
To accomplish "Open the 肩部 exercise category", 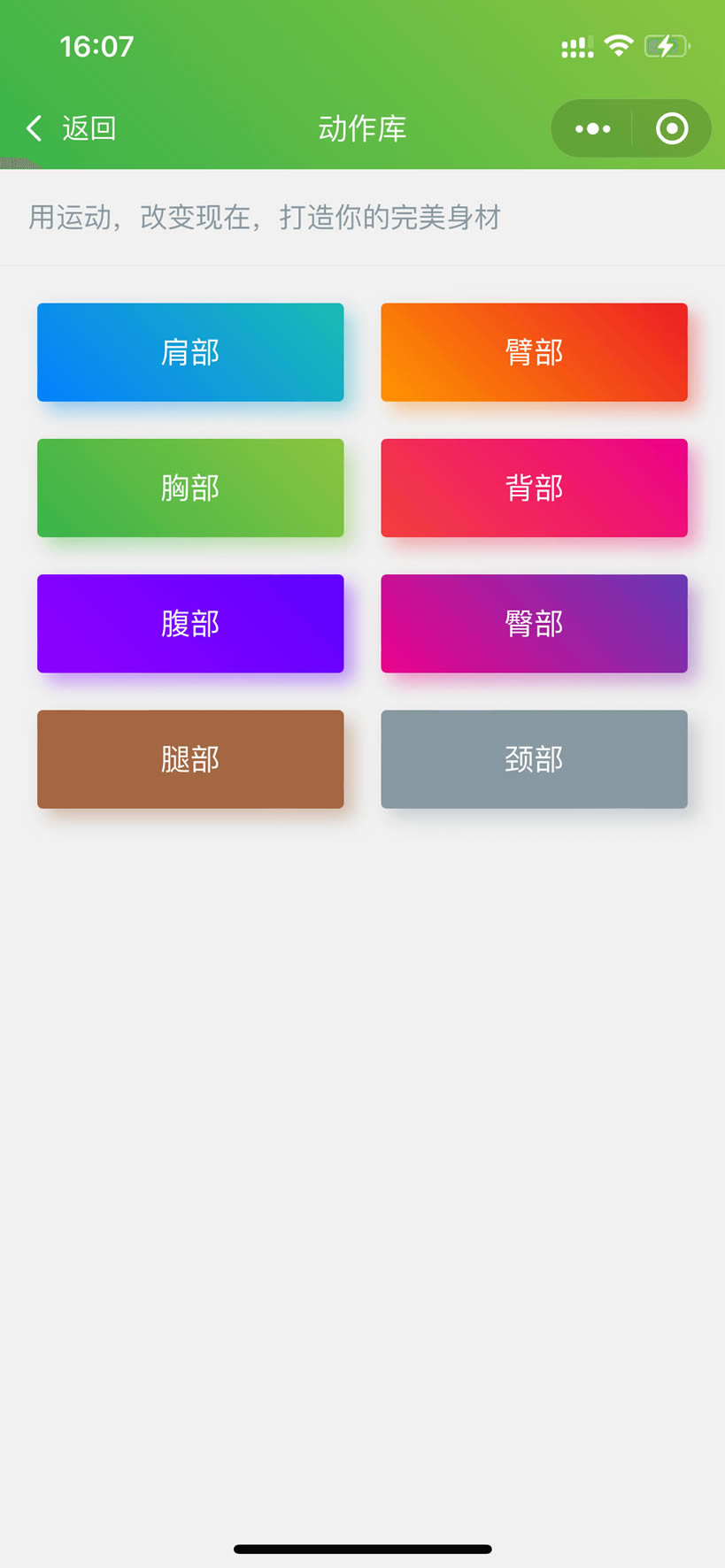I will tap(190, 352).
